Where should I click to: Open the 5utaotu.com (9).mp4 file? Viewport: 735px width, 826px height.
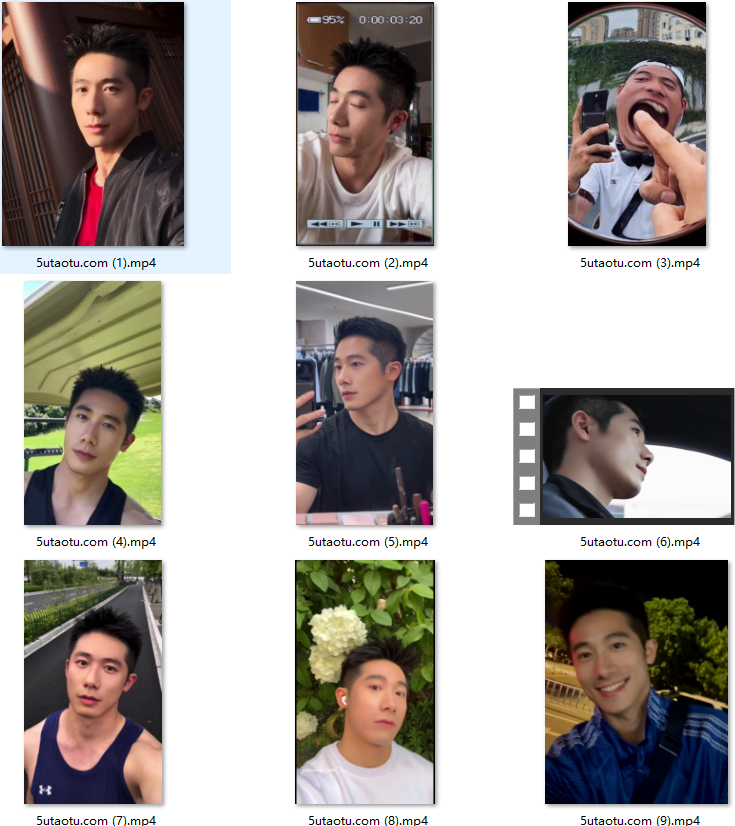pyautogui.click(x=637, y=682)
